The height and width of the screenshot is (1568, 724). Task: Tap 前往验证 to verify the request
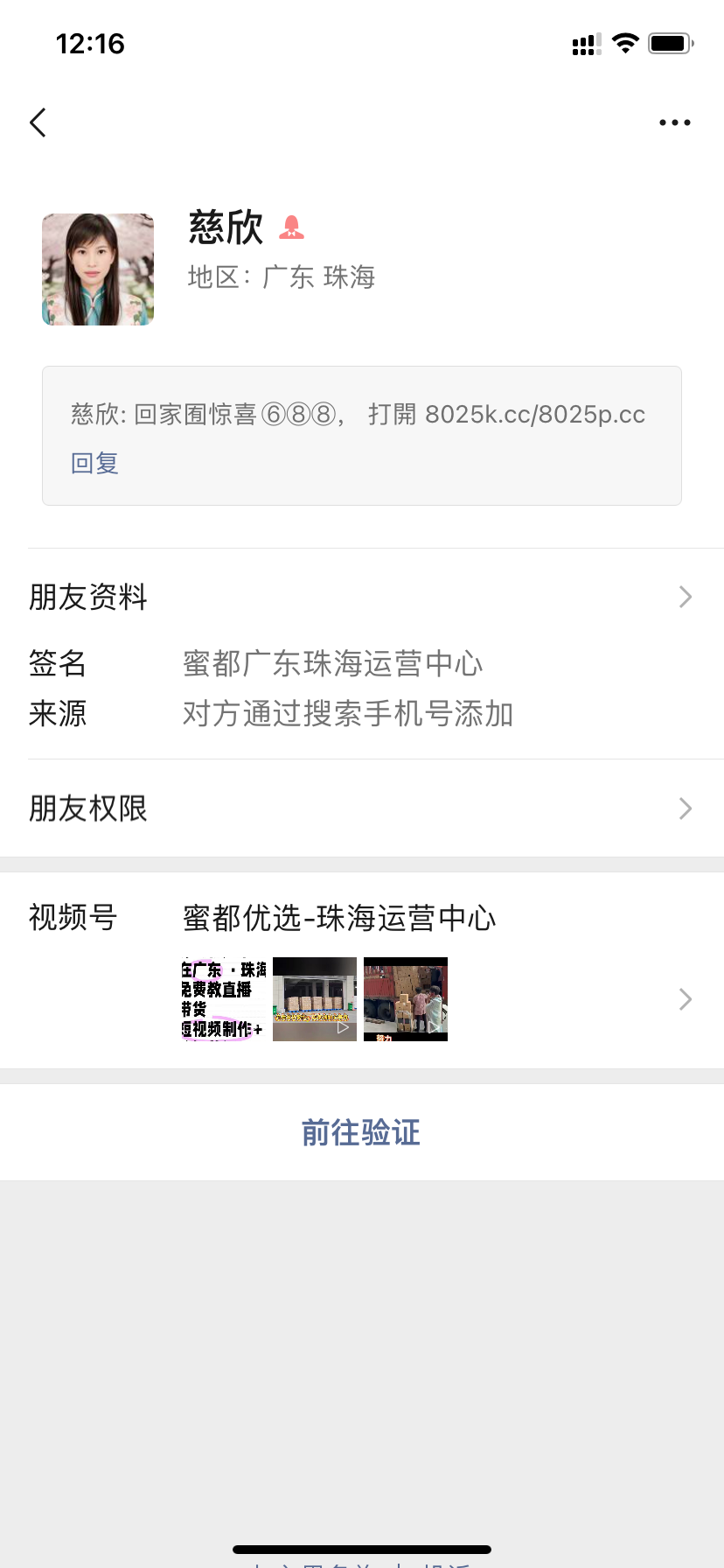coord(361,1132)
